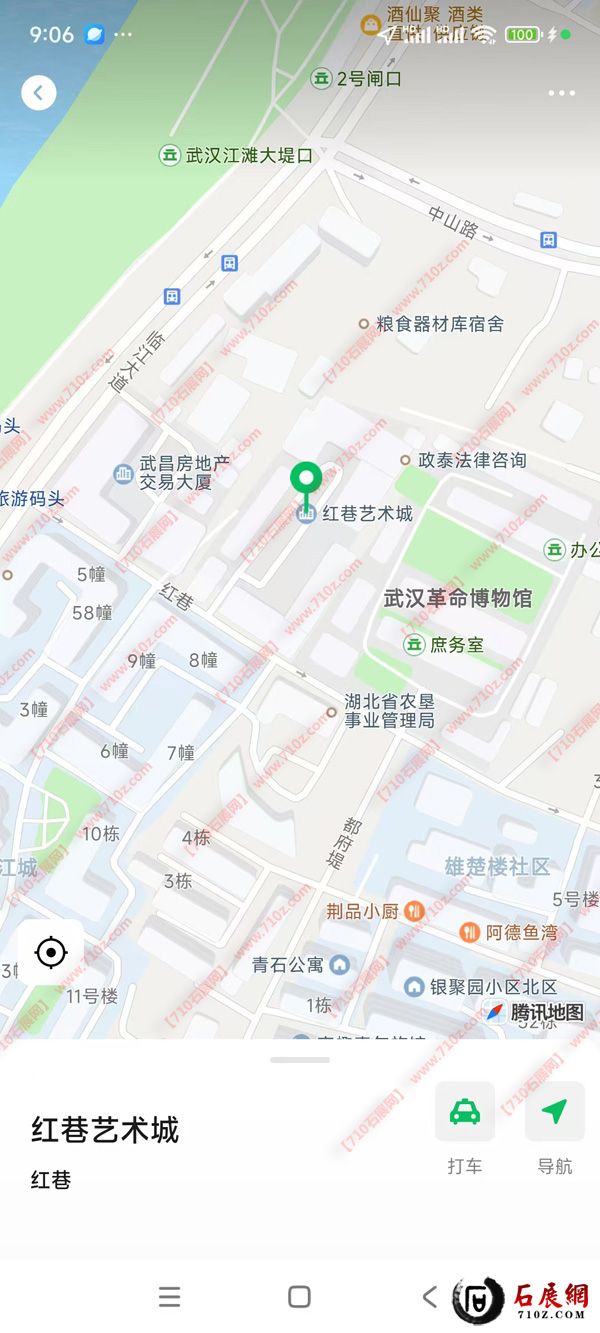Go back using the top-left arrow
Image resolution: width=600 pixels, height=1333 pixels.
(39, 93)
